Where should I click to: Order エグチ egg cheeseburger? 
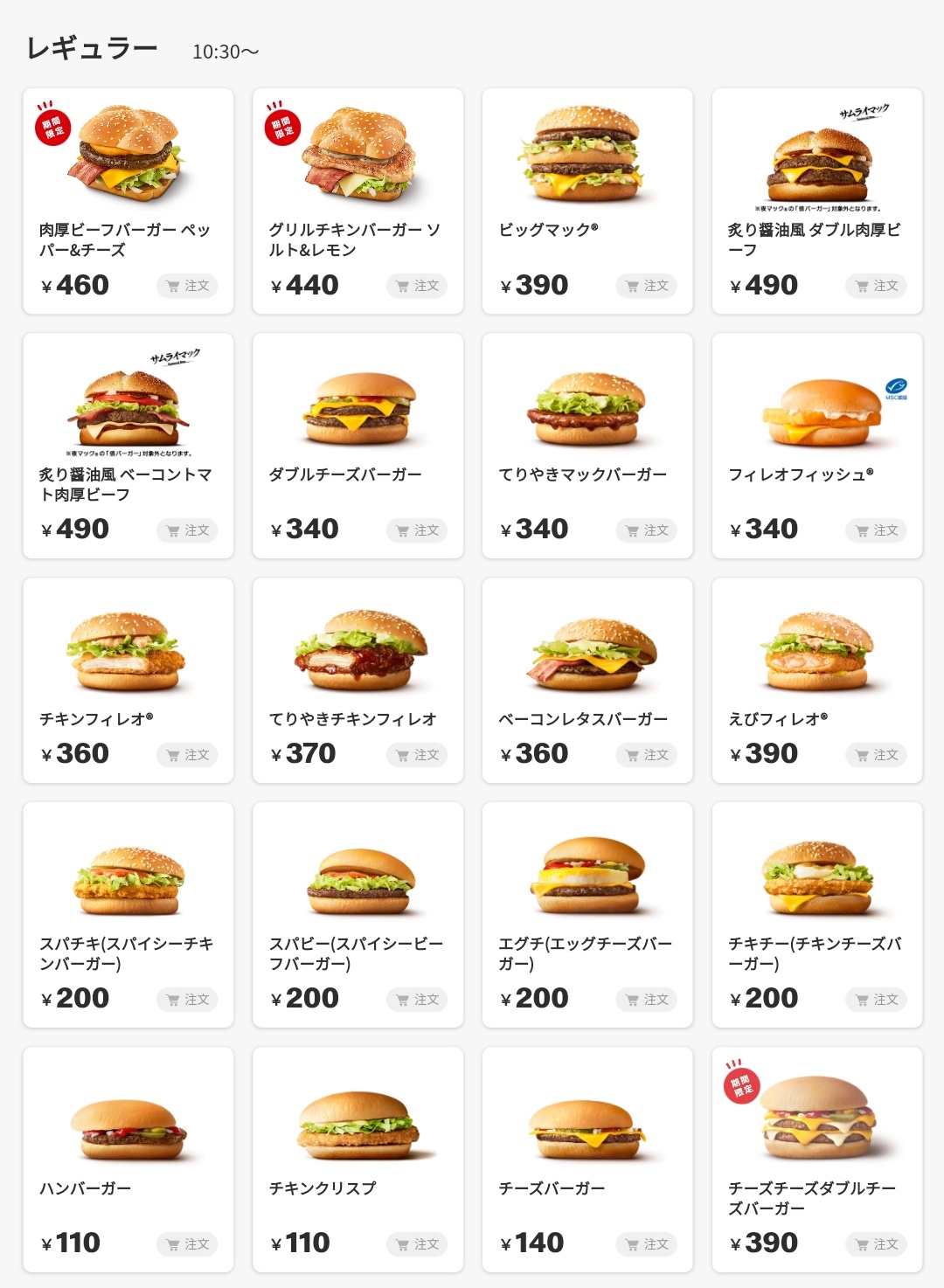click(647, 1000)
